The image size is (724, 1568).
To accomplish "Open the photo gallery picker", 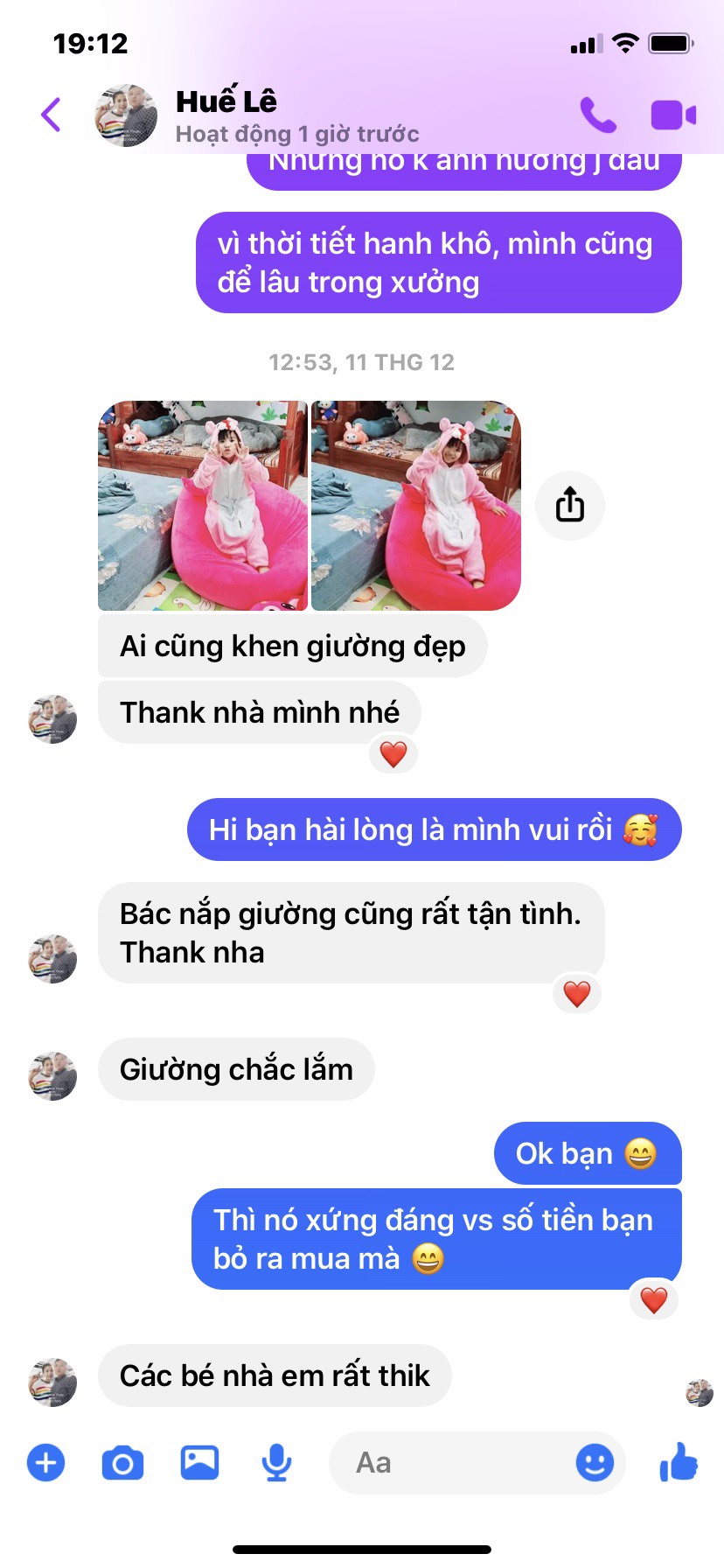I will coord(199,1463).
